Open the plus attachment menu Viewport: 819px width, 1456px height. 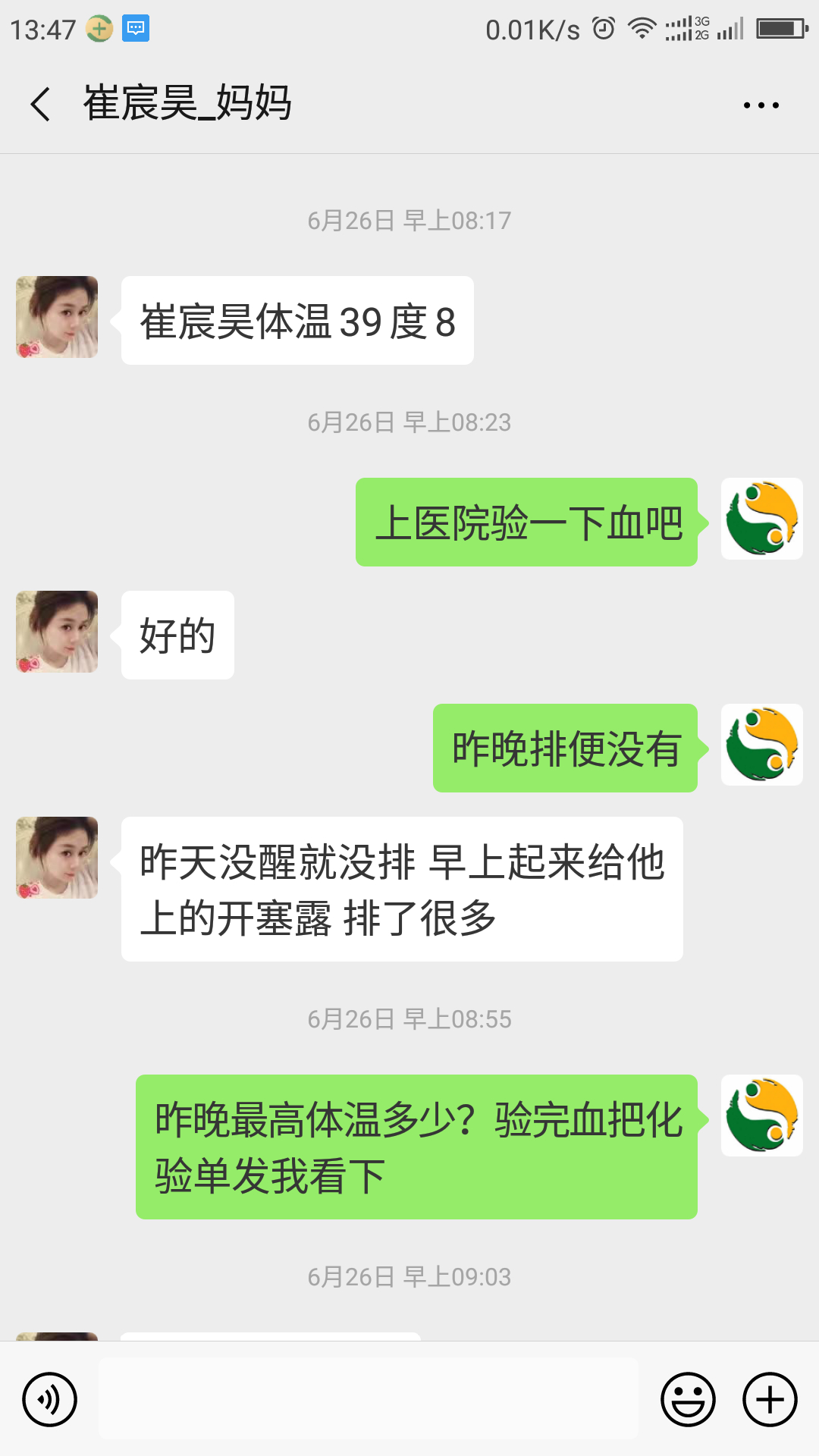(770, 1399)
